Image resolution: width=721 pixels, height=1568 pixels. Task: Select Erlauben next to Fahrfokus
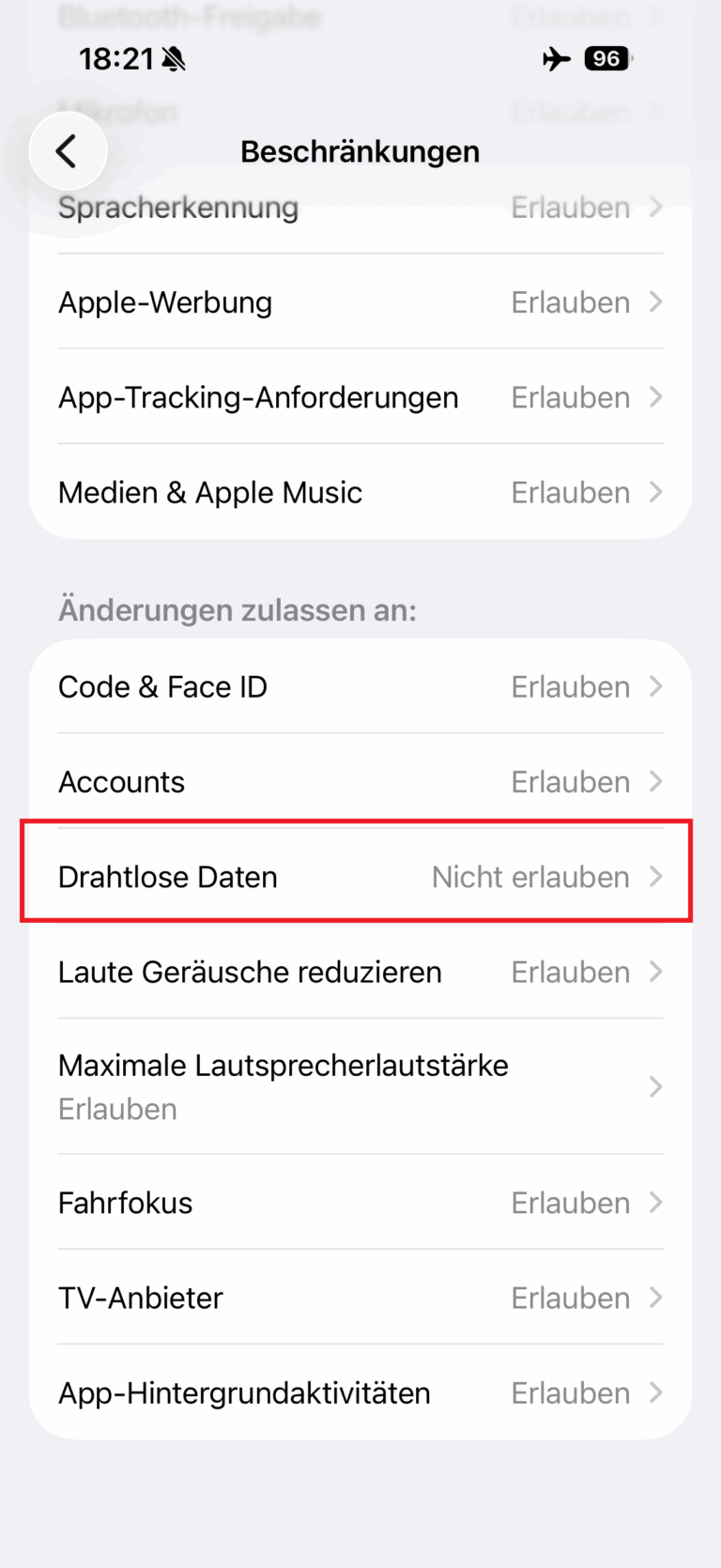[570, 1203]
